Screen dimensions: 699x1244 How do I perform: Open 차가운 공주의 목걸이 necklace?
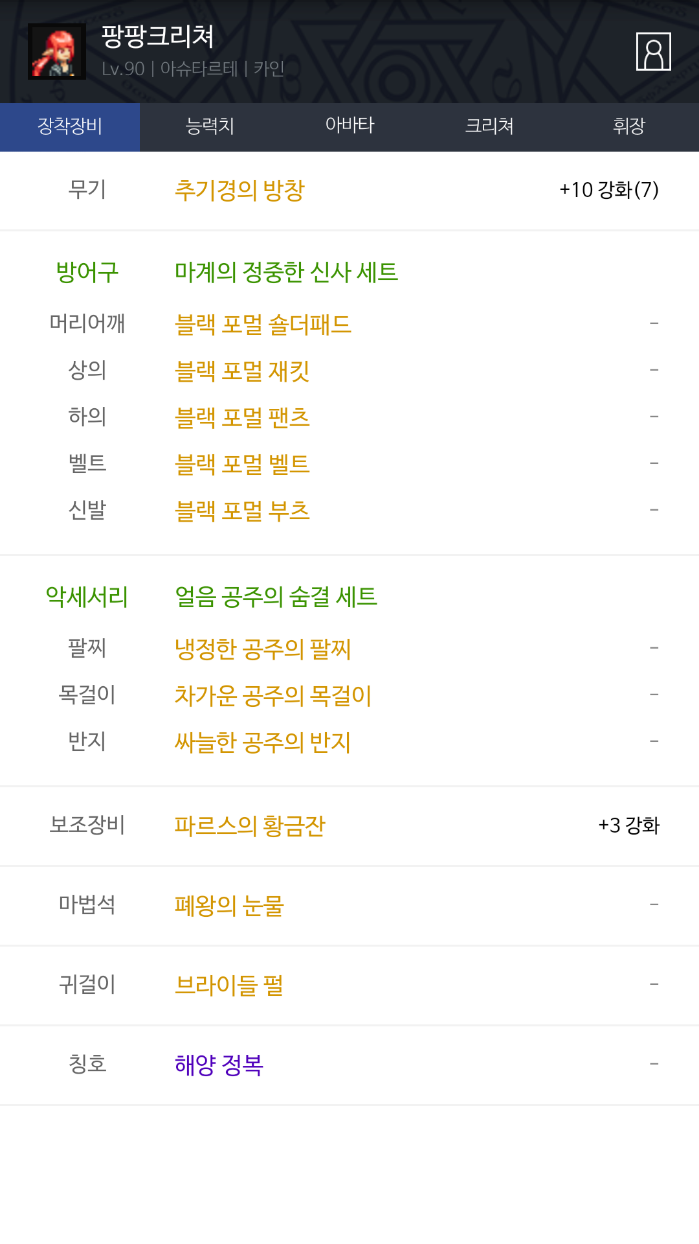pyautogui.click(x=273, y=695)
